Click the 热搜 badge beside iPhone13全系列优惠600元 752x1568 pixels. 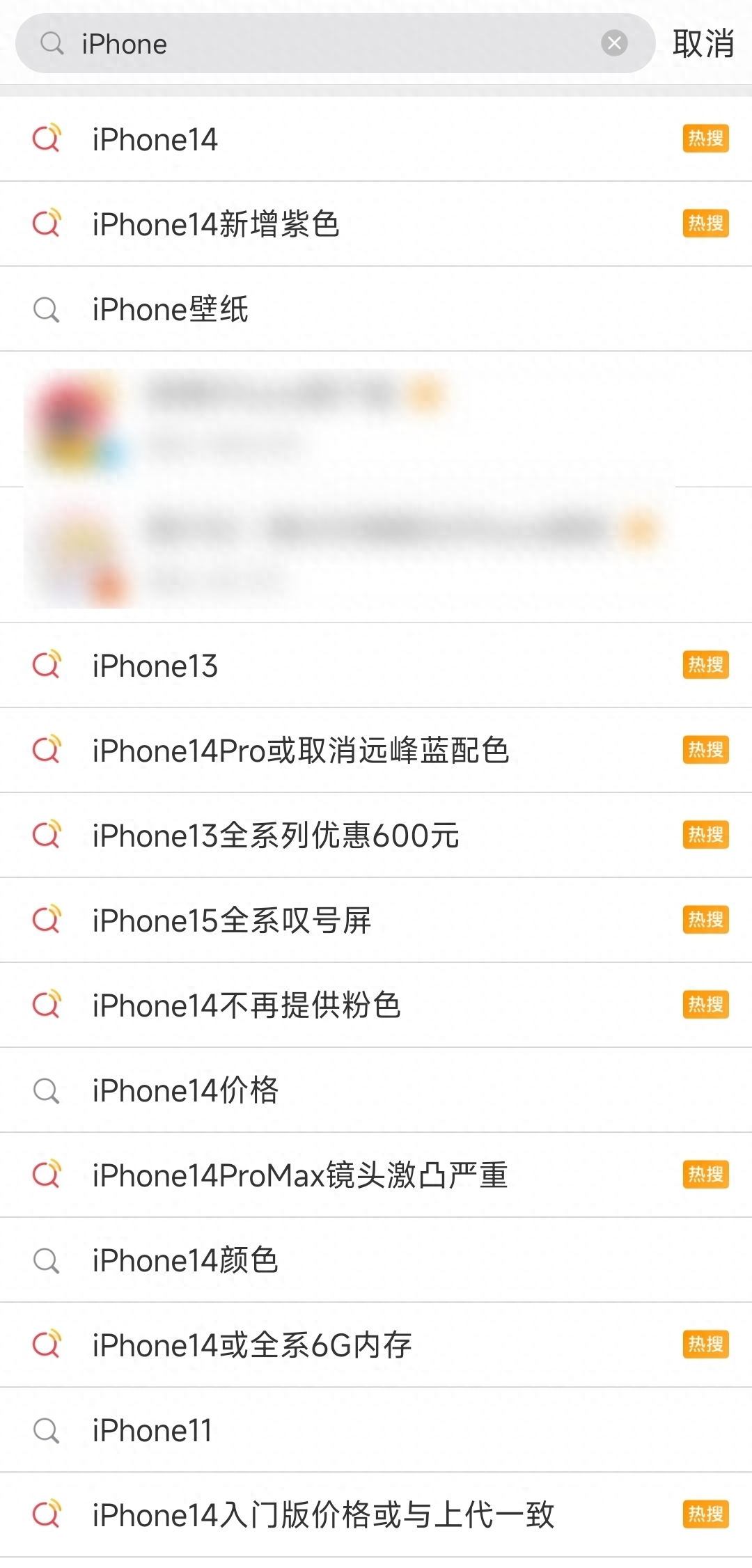pos(705,836)
